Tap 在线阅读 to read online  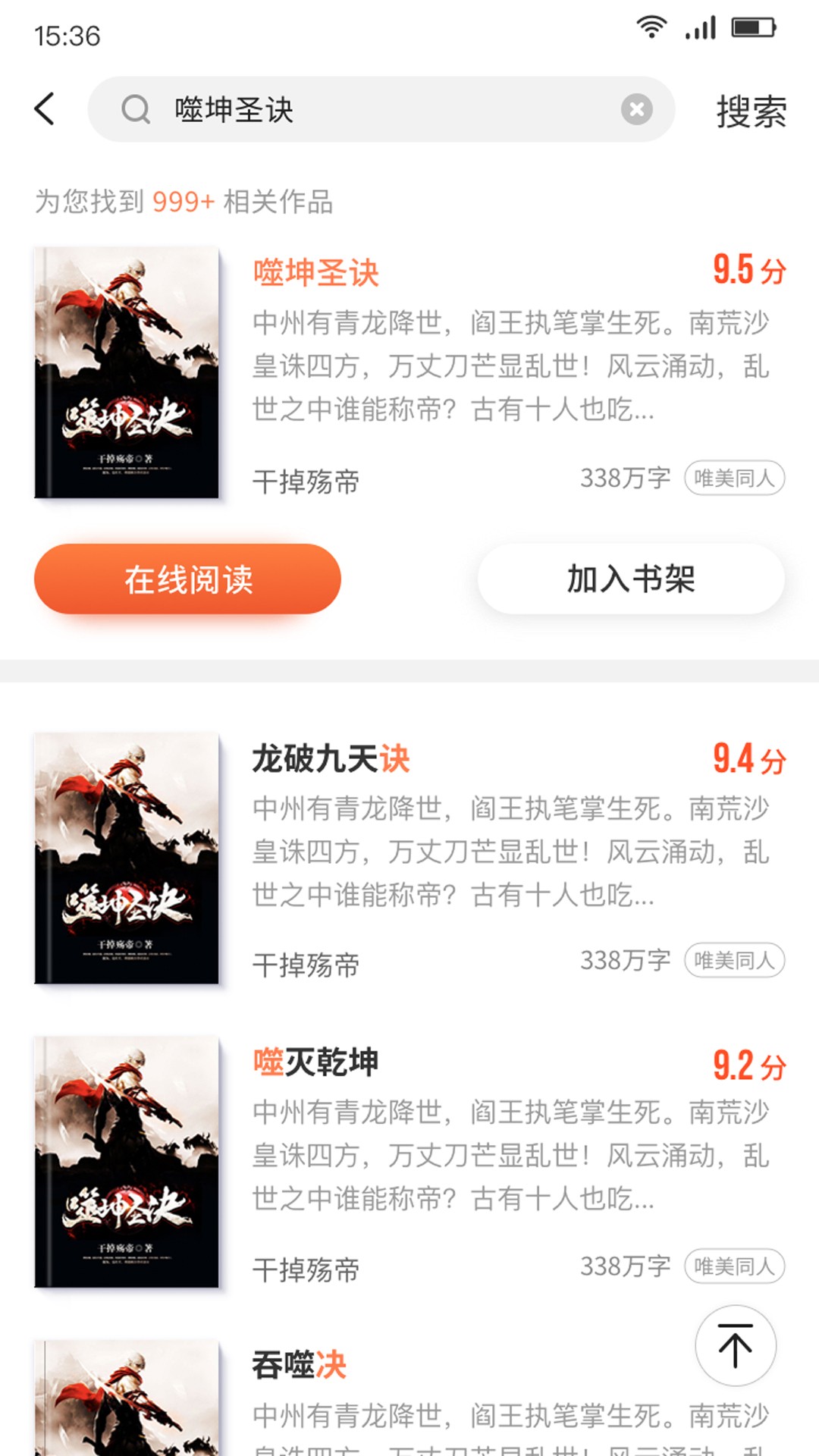coord(190,579)
